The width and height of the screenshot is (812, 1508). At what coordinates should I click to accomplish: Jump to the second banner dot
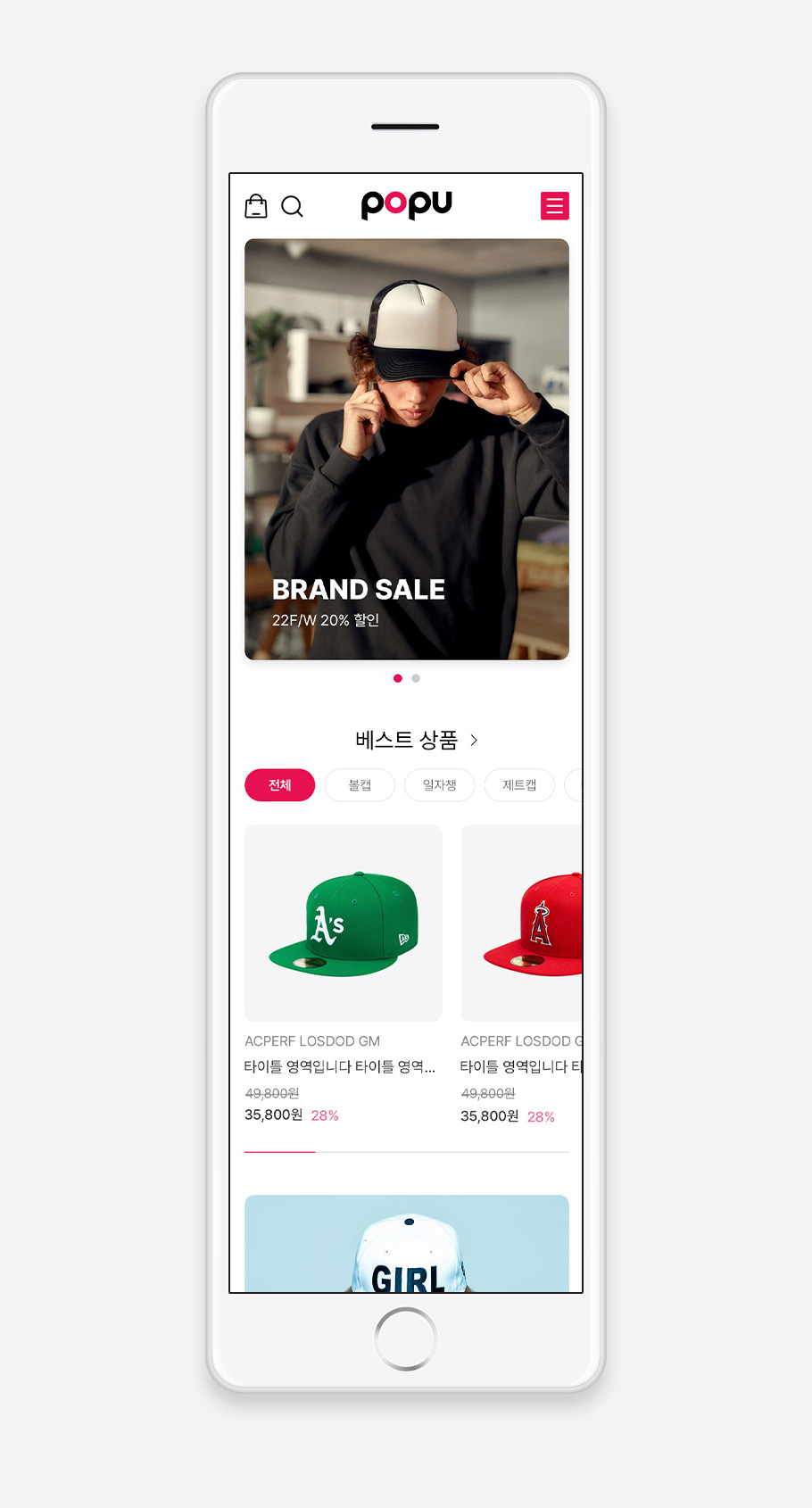(416, 678)
